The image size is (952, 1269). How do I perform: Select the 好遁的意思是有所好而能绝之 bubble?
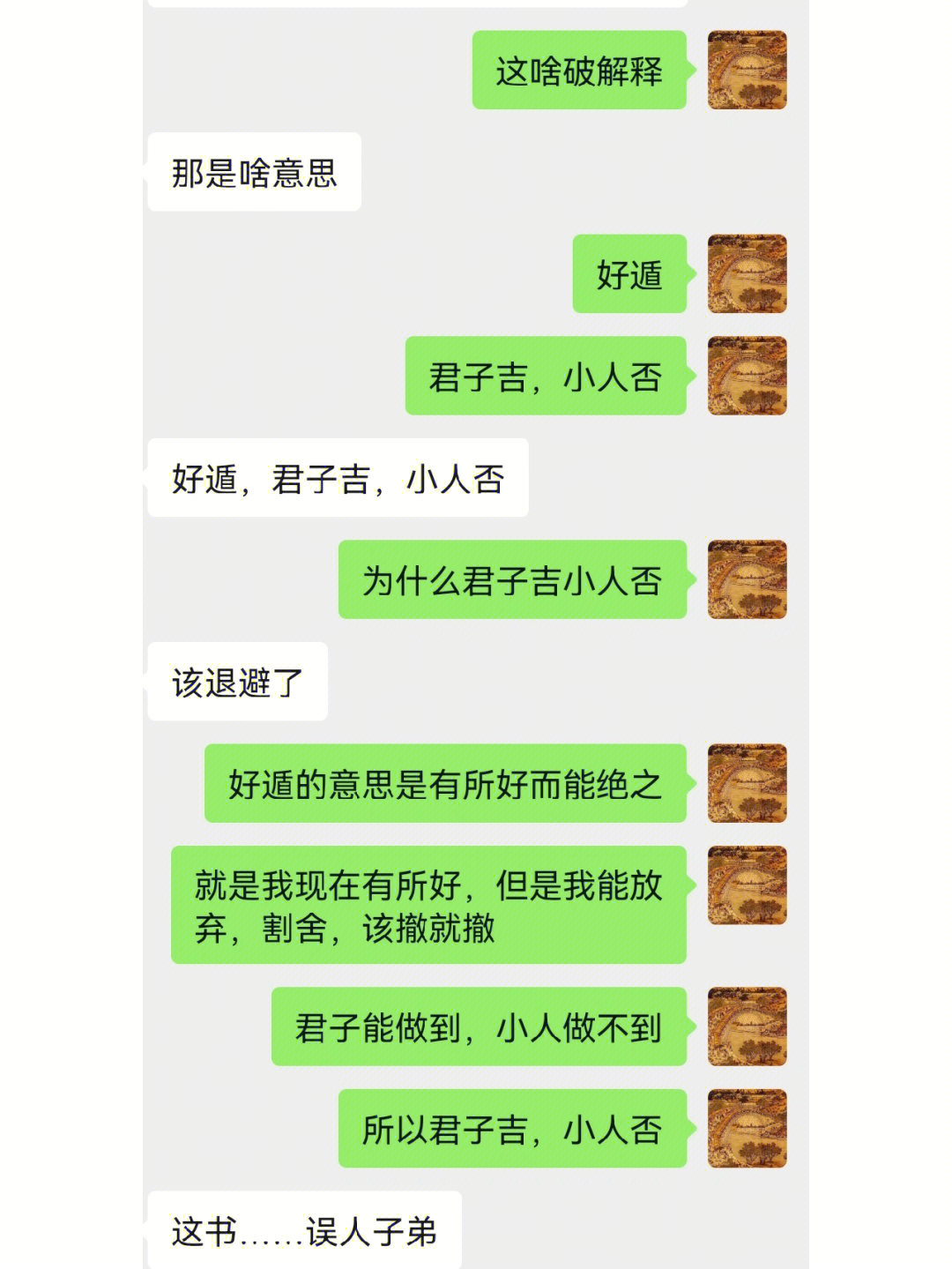tap(445, 785)
